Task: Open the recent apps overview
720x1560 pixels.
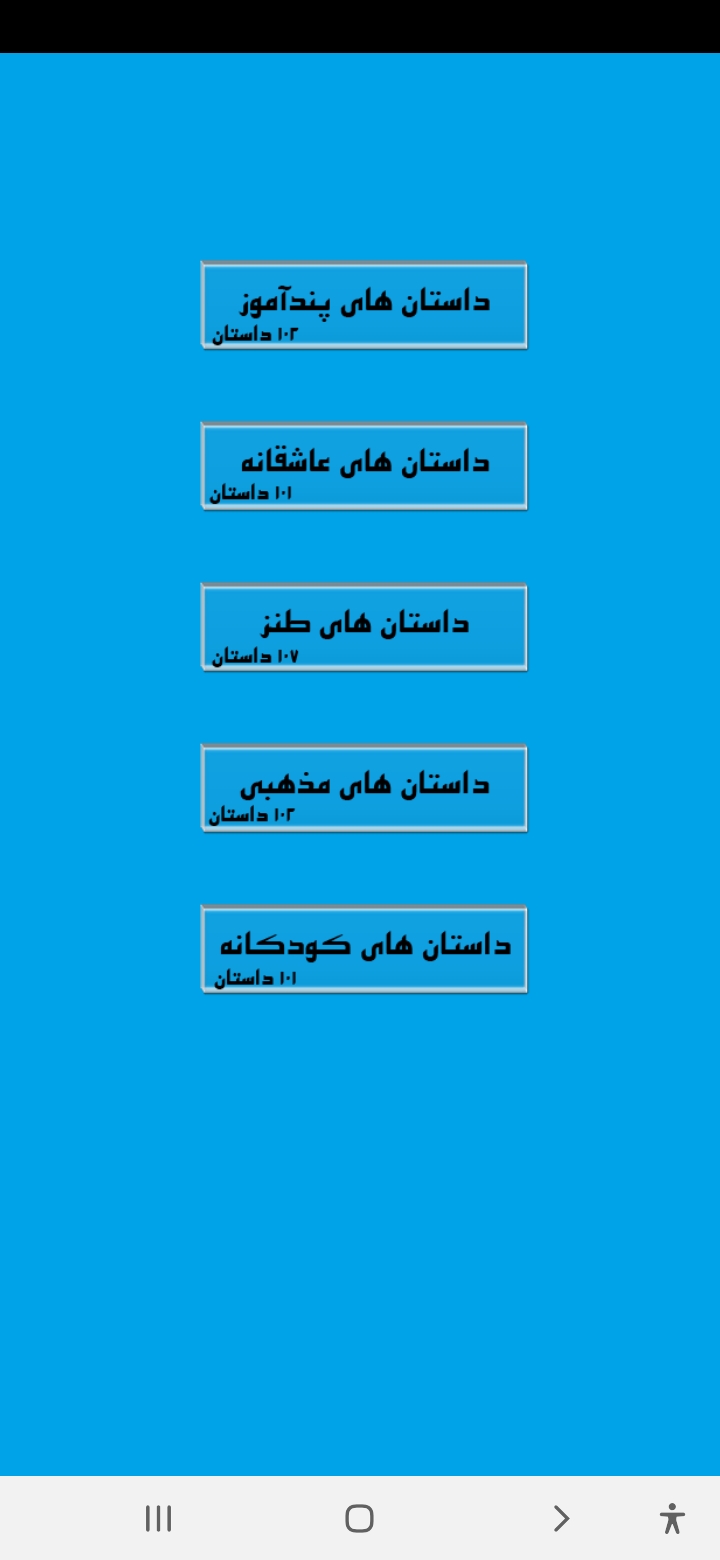Action: click(158, 1519)
